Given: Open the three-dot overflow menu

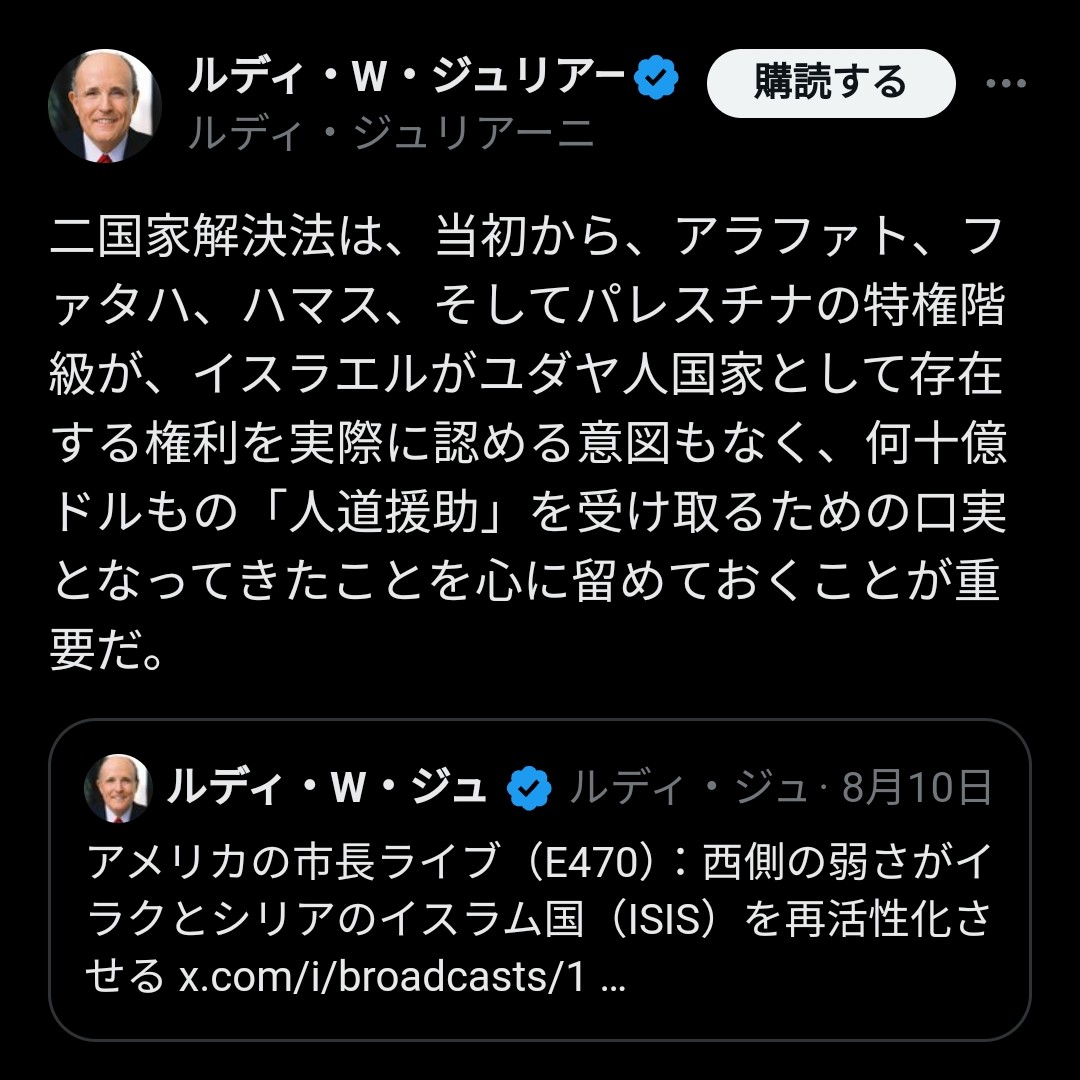Looking at the screenshot, I should pyautogui.click(x=1005, y=83).
